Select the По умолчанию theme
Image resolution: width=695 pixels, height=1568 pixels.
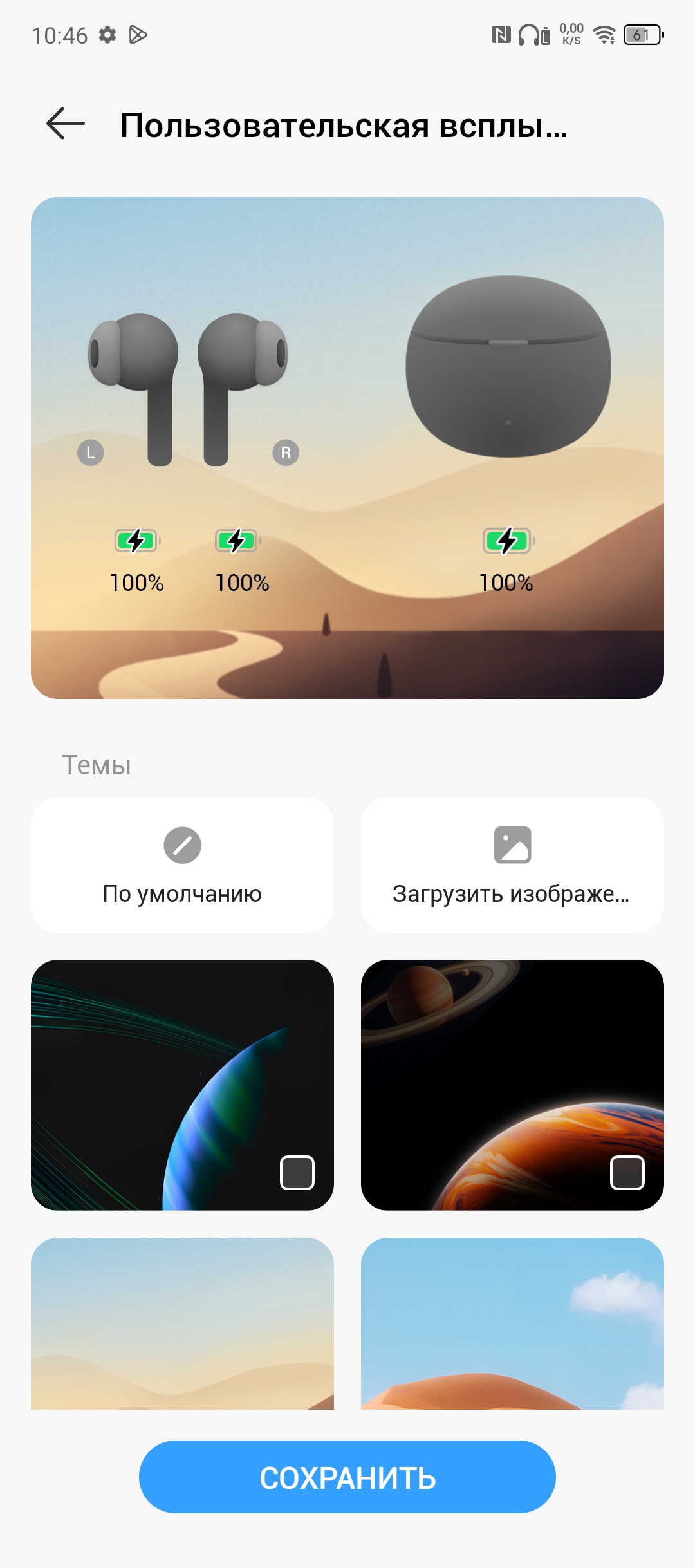coord(182,864)
